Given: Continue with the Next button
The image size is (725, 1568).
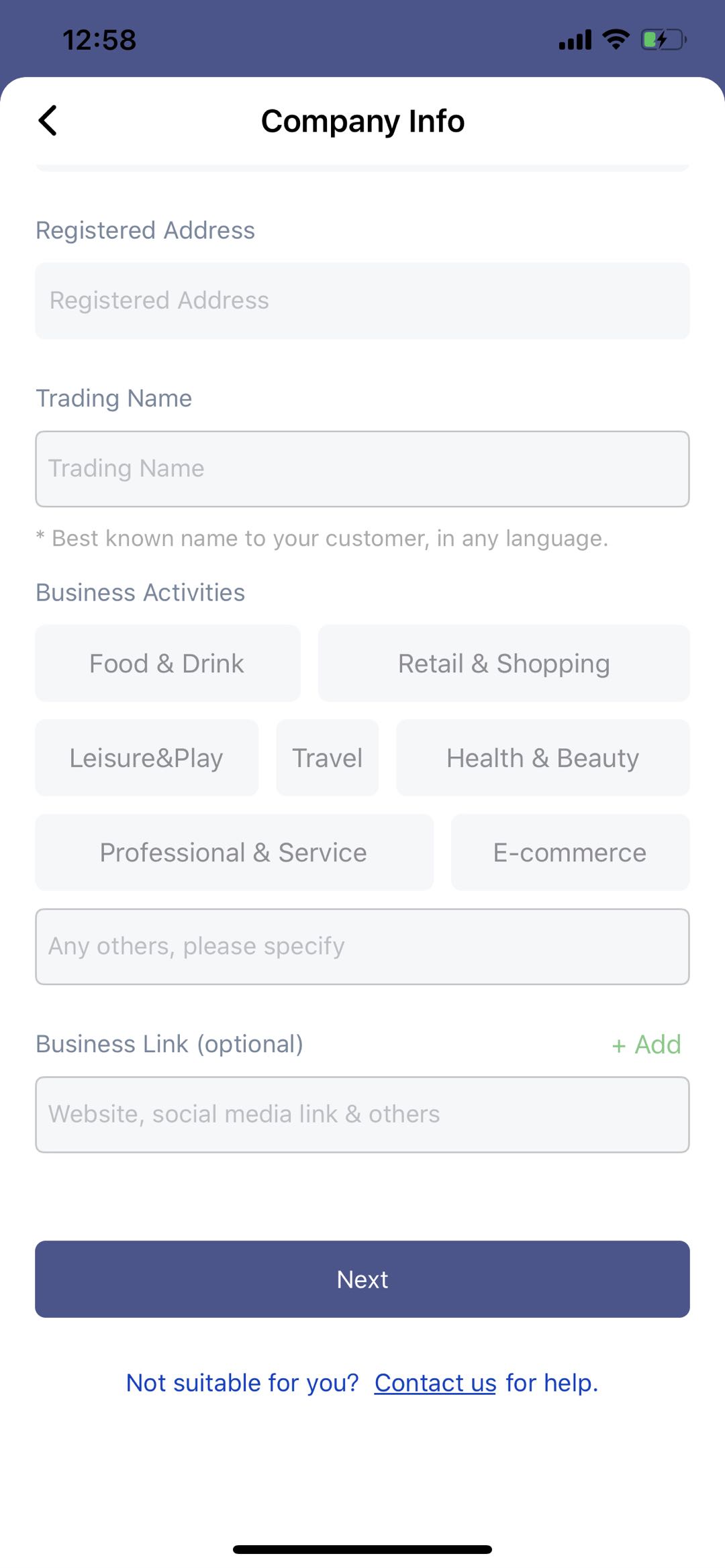Looking at the screenshot, I should click(362, 1279).
